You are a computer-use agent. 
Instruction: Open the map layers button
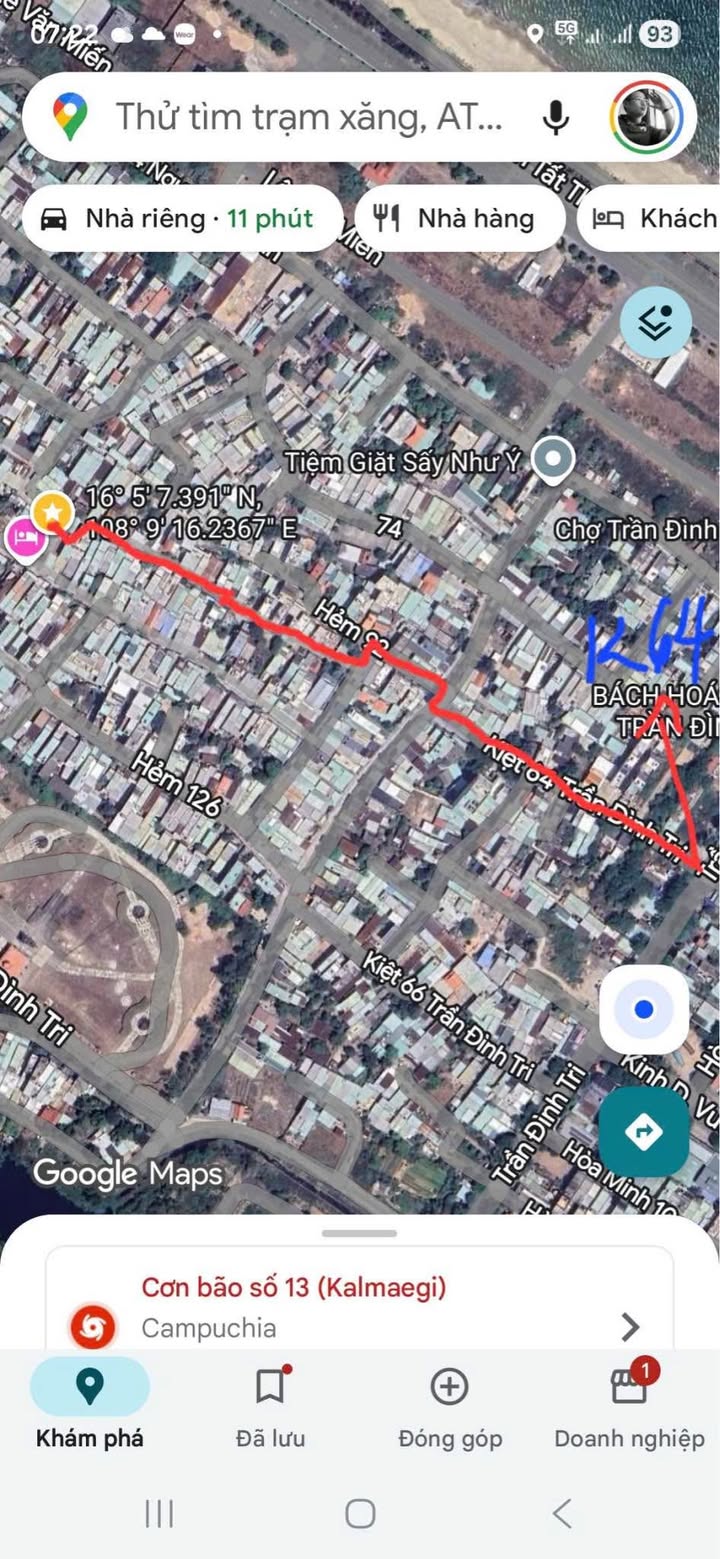tap(655, 322)
